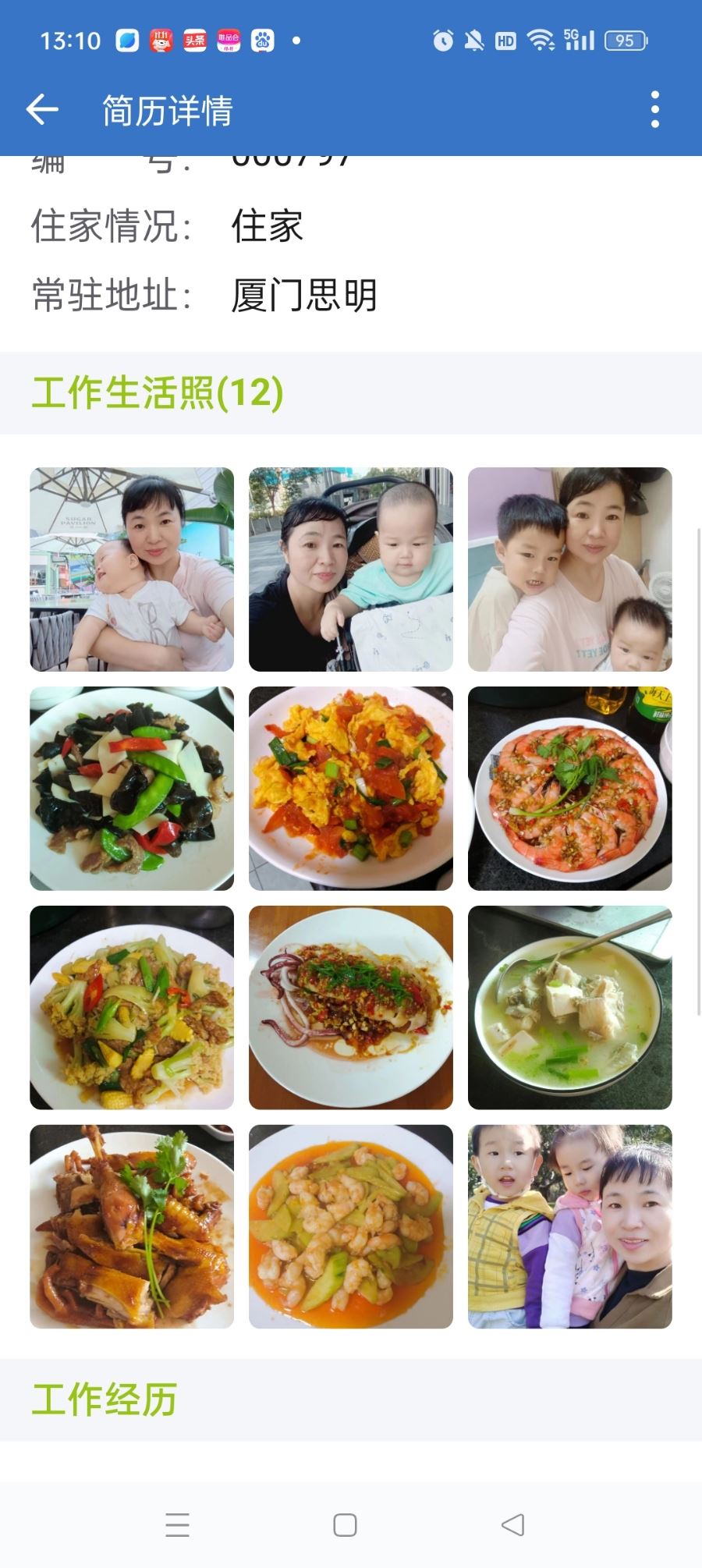Screen dimensions: 702x1568
Task: Go to the home screen
Action: pyautogui.click(x=345, y=1525)
